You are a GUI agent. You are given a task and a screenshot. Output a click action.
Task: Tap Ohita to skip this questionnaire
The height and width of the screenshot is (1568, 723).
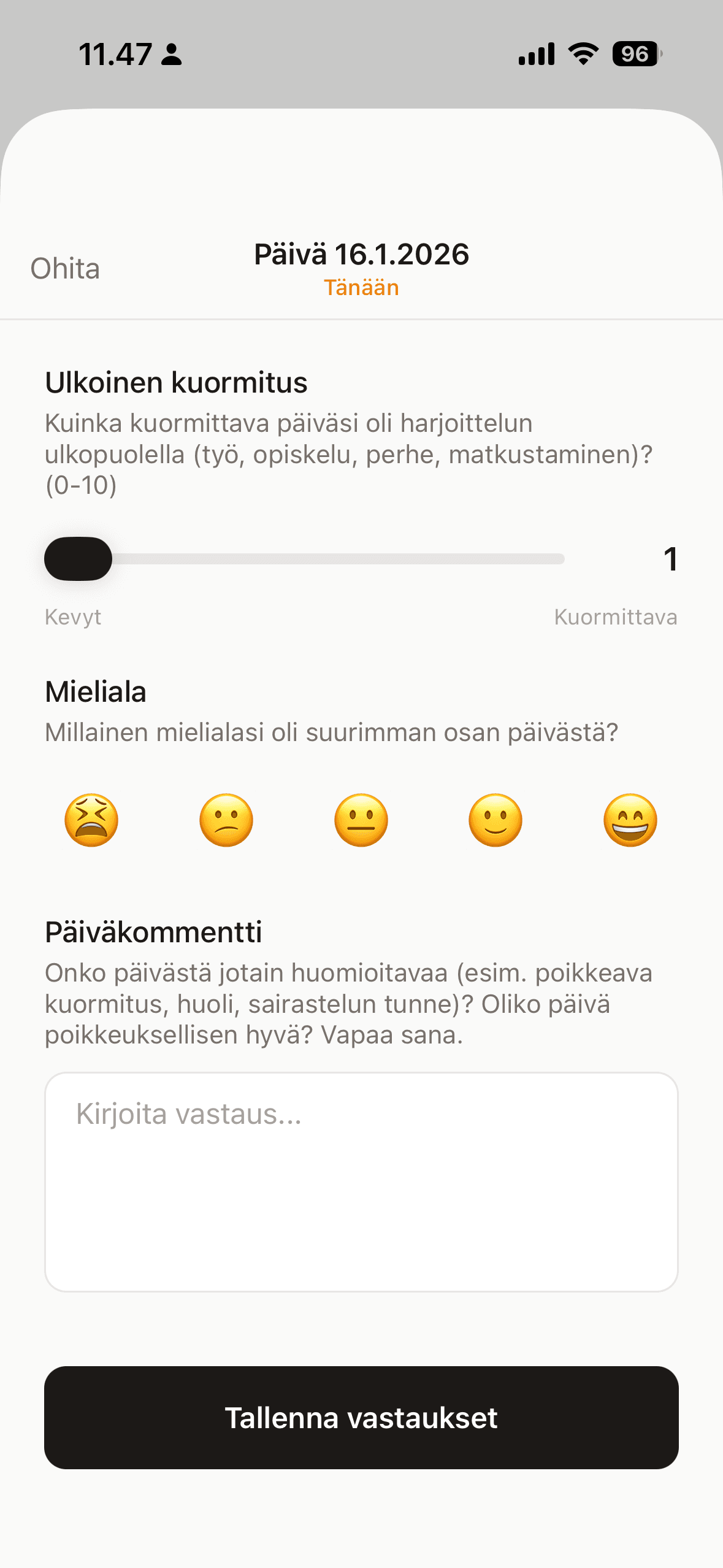65,268
